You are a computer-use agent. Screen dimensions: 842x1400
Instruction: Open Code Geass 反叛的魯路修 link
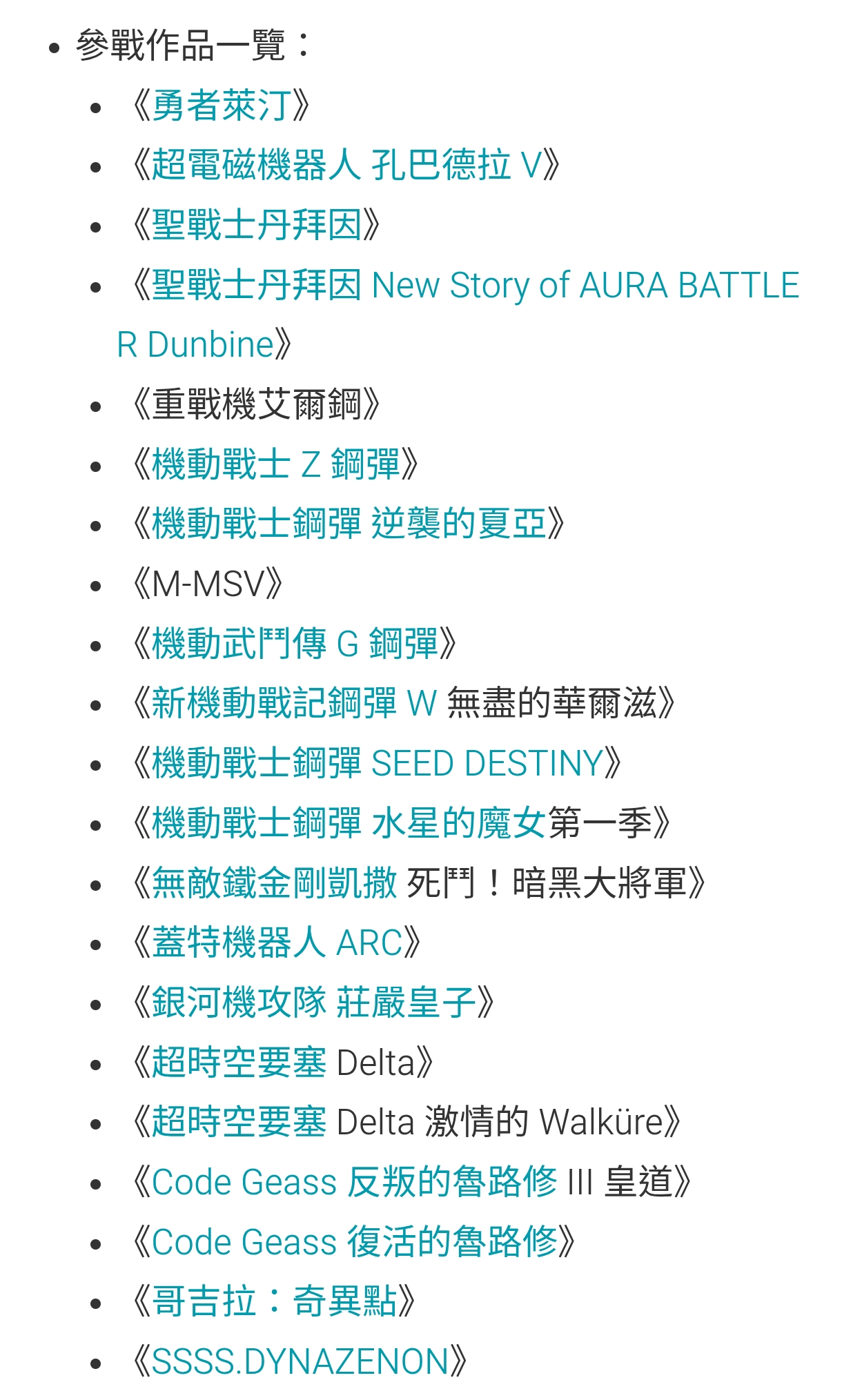pos(354,1182)
